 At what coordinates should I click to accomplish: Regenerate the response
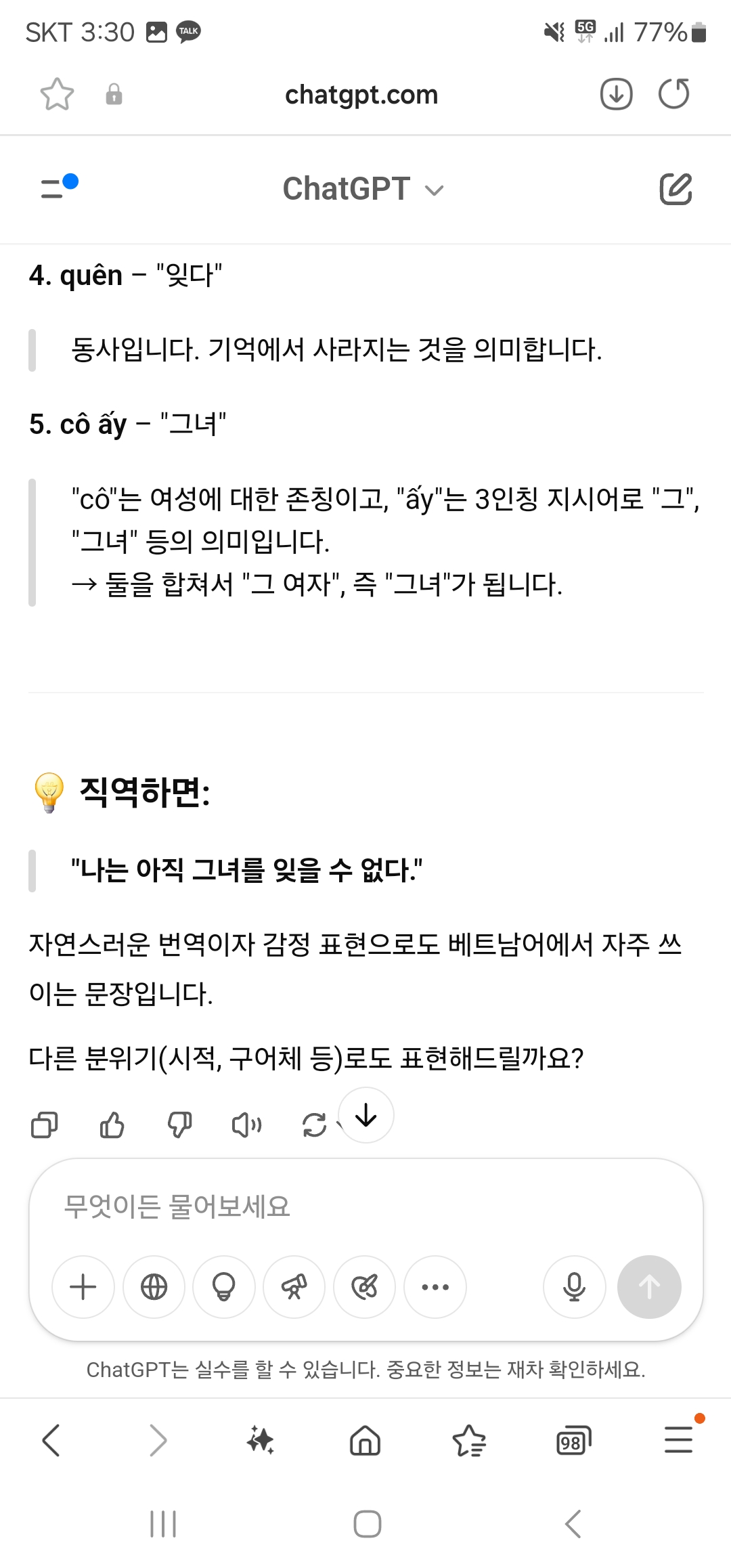pyautogui.click(x=314, y=1125)
